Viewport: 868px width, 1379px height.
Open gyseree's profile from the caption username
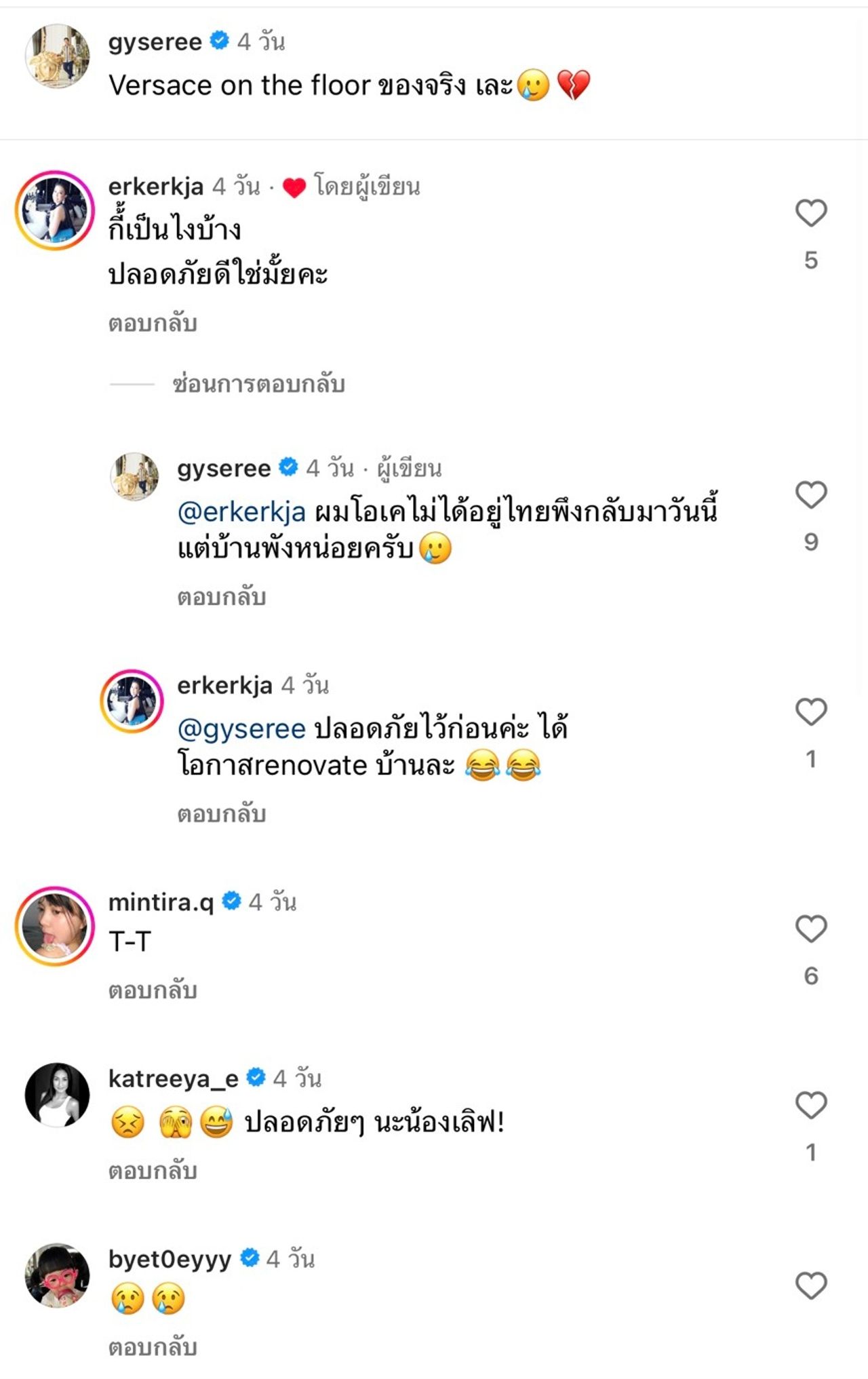point(155,42)
